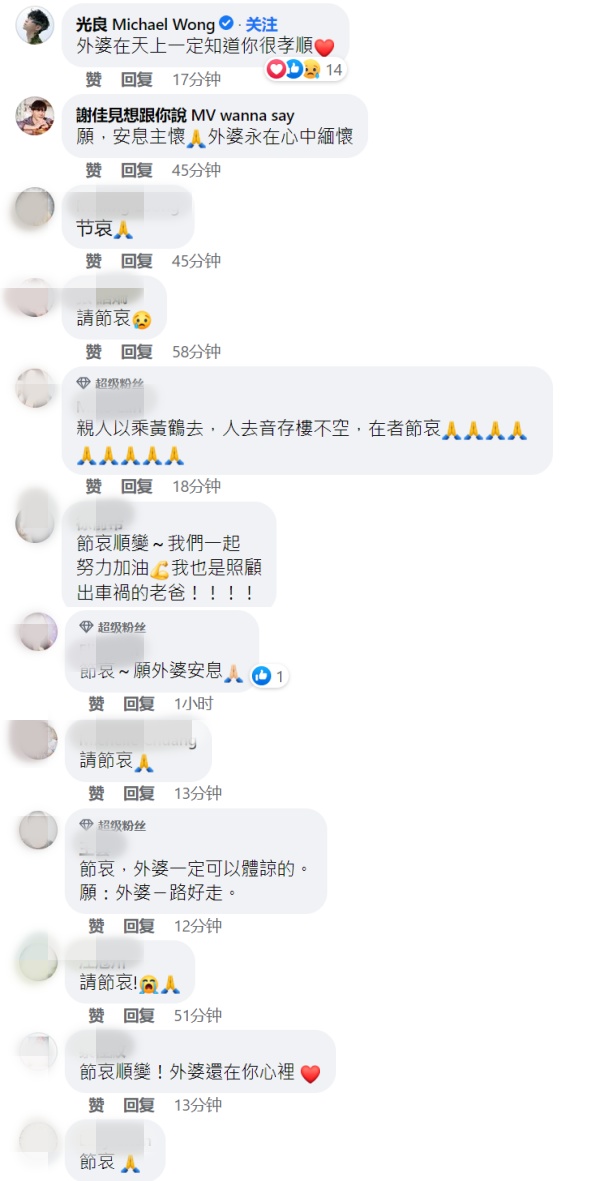Image resolution: width=600 pixels, height=1181 pixels.
Task: Follow 光良 Michael Wong via 关注 link
Action: coord(261,23)
